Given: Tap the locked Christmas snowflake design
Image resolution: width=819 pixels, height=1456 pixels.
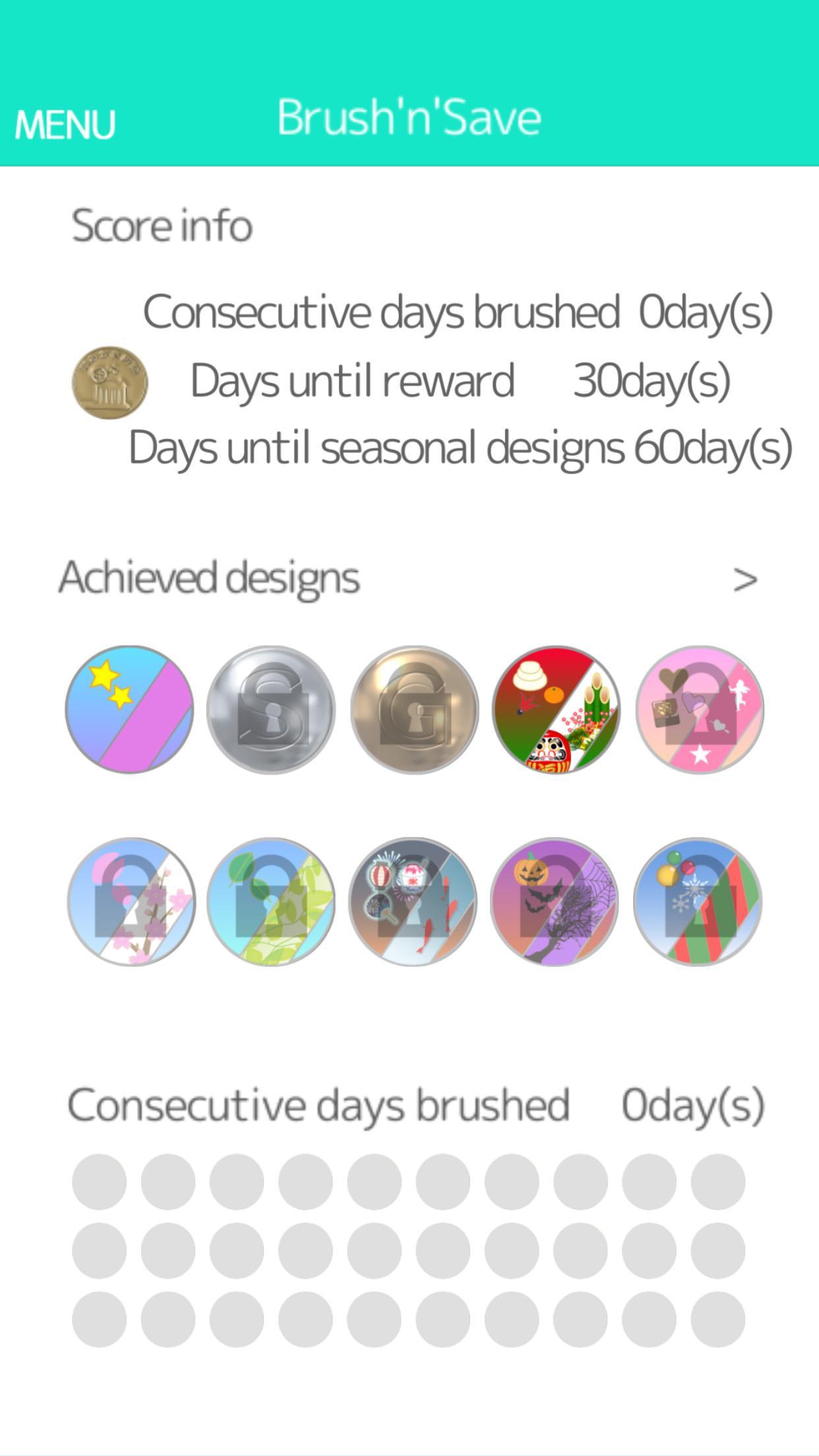Looking at the screenshot, I should pyautogui.click(x=697, y=901).
